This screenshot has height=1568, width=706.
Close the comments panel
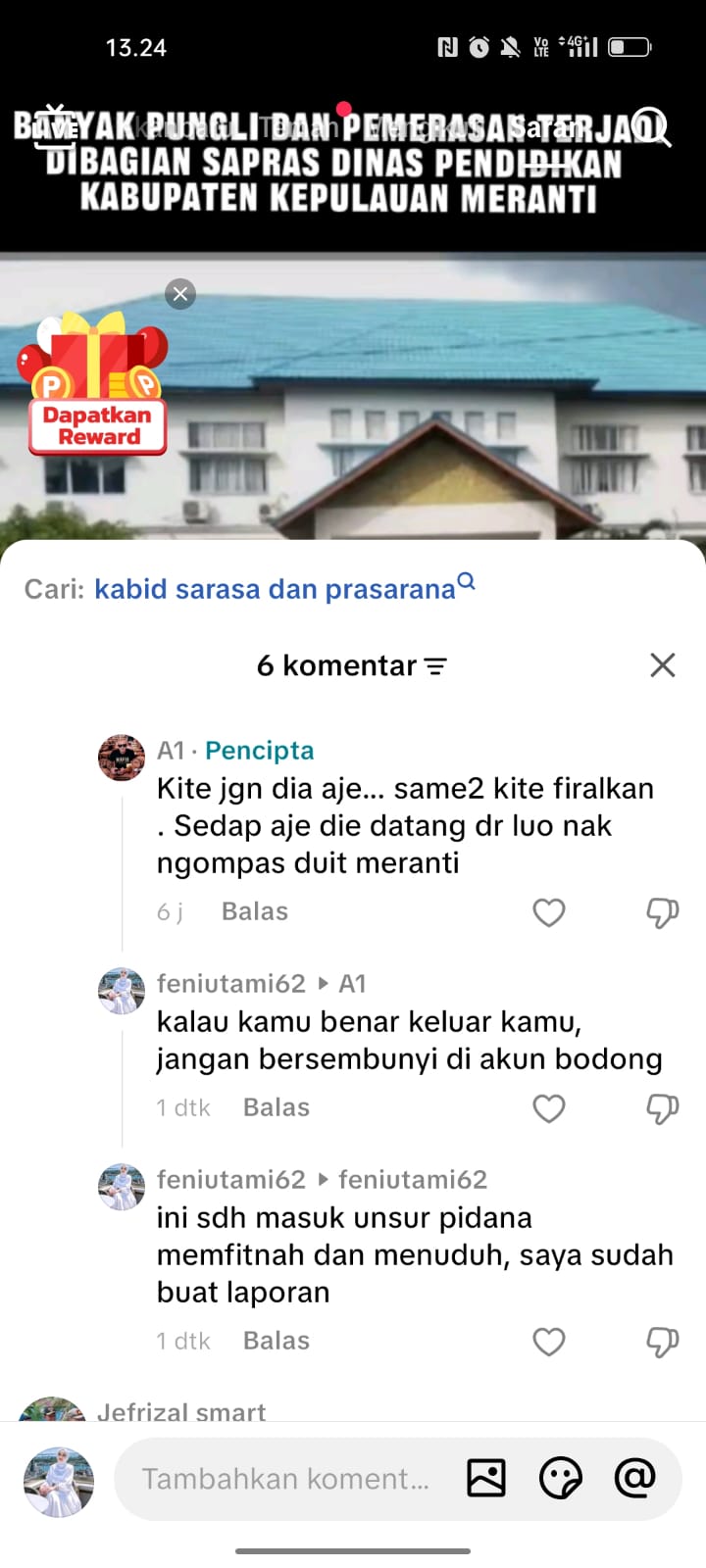pos(663,665)
